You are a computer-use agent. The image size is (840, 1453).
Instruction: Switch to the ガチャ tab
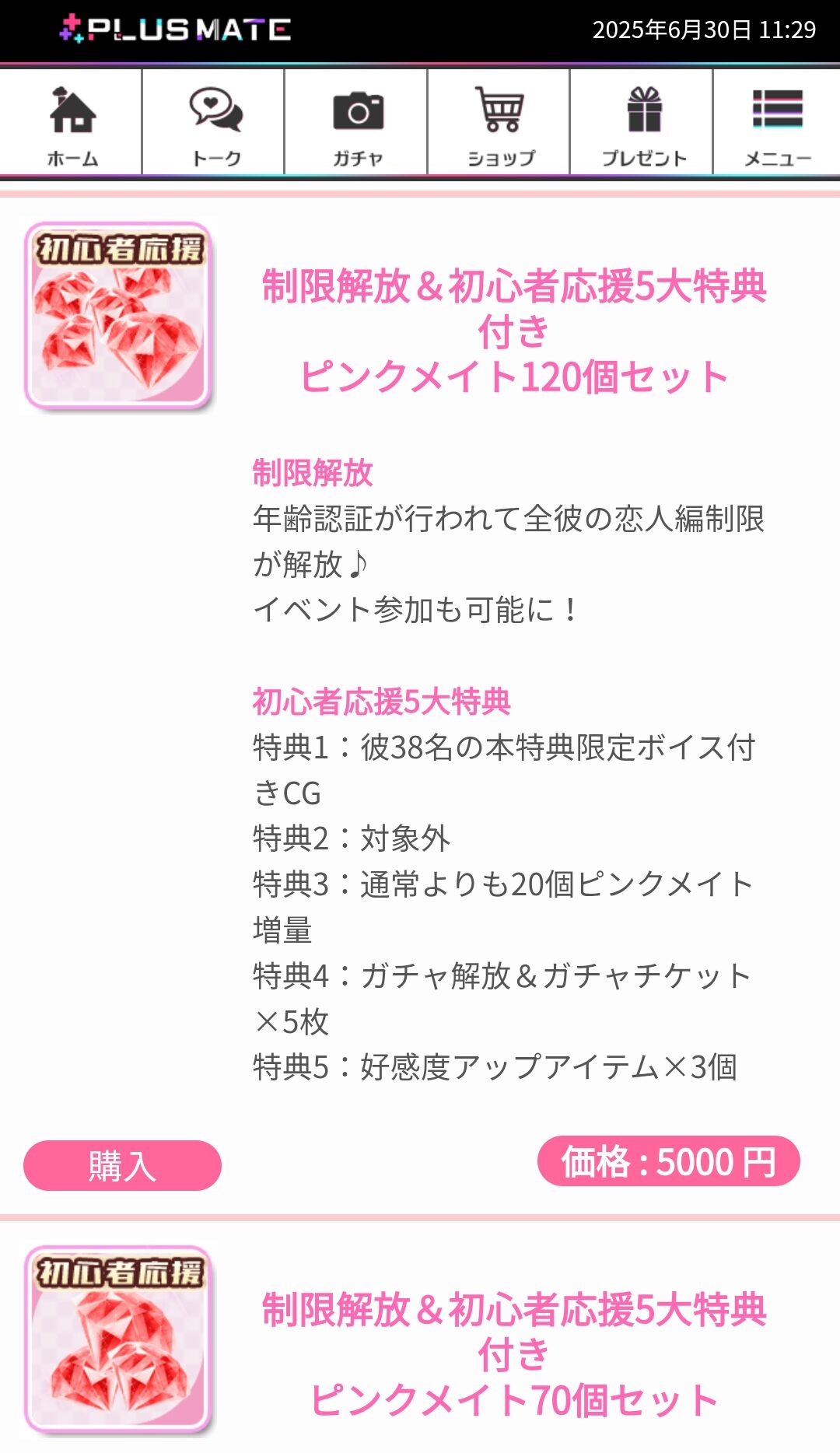click(357, 124)
